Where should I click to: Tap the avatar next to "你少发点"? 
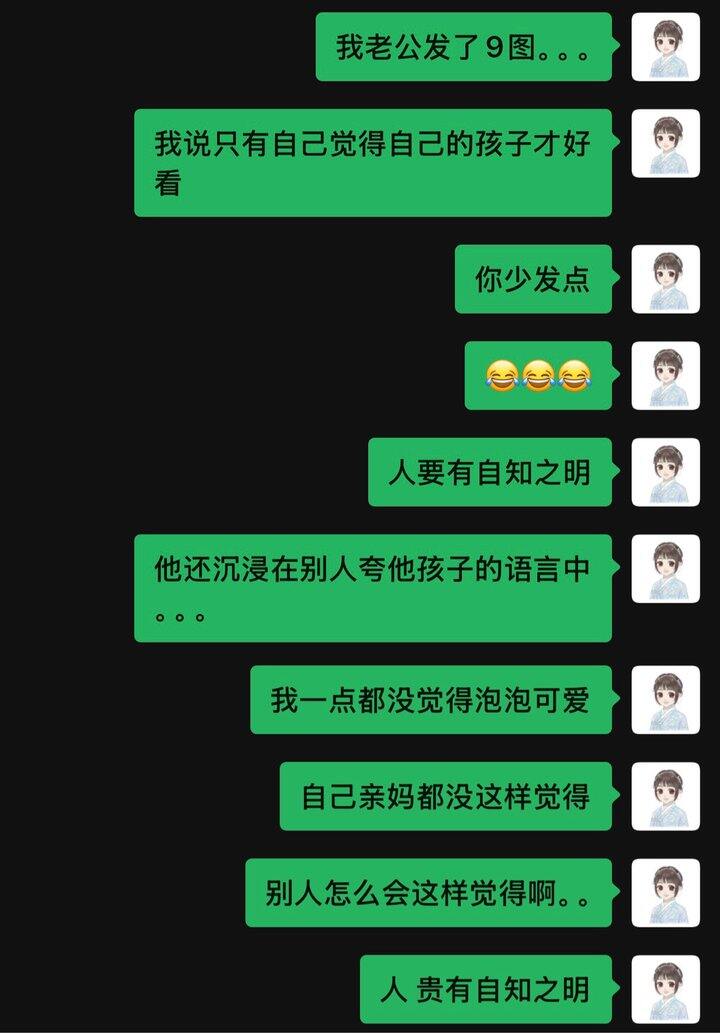[665, 279]
